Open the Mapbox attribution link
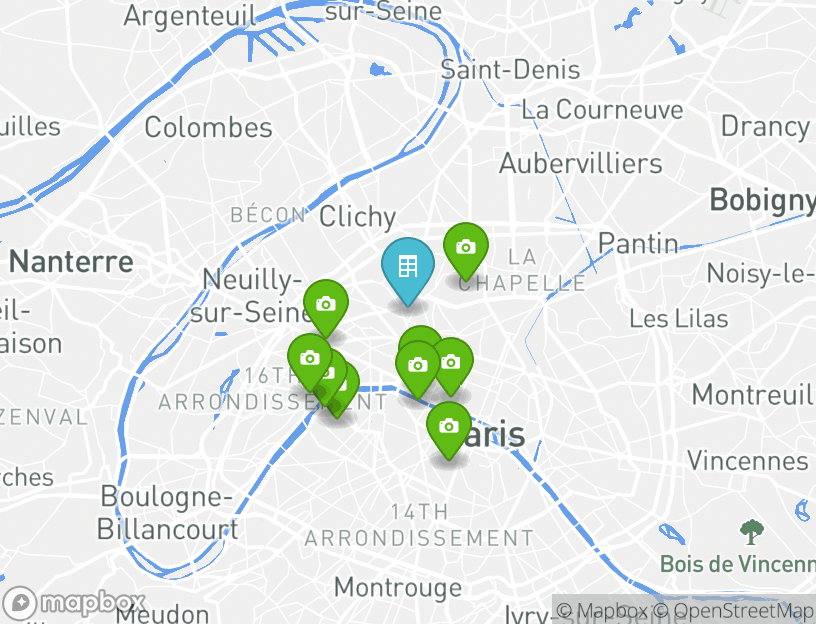This screenshot has width=816, height=624. click(x=603, y=610)
